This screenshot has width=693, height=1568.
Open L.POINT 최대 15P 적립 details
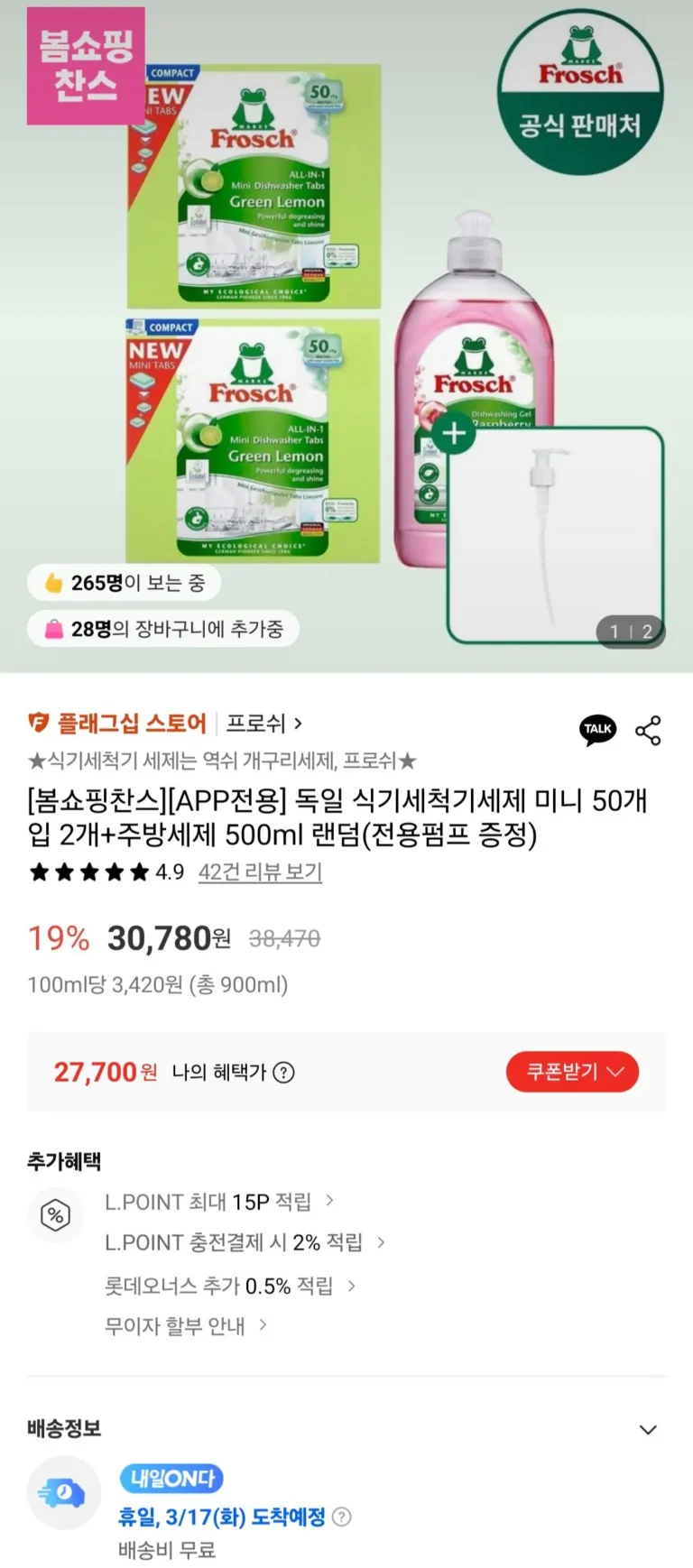[x=218, y=1202]
